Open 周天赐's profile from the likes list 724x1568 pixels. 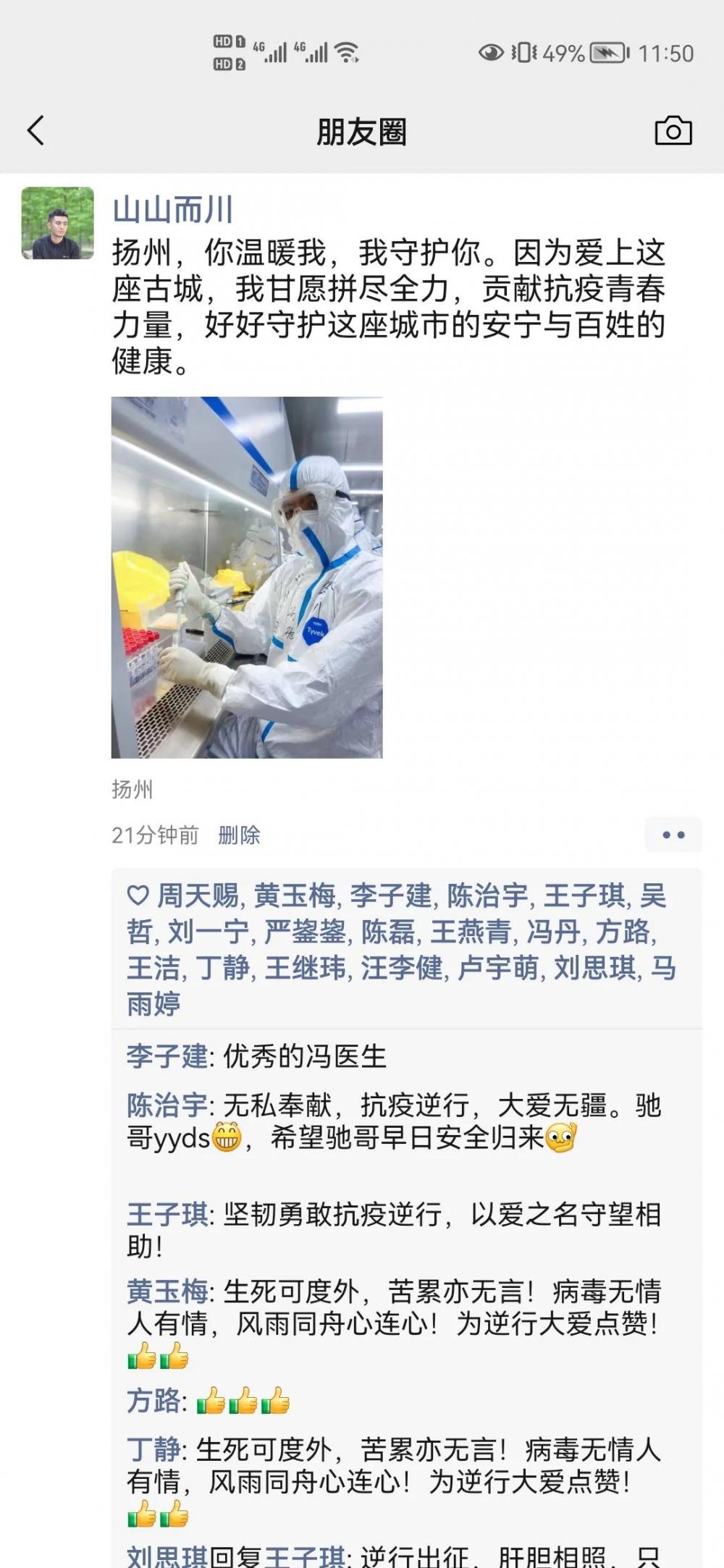coord(198,896)
